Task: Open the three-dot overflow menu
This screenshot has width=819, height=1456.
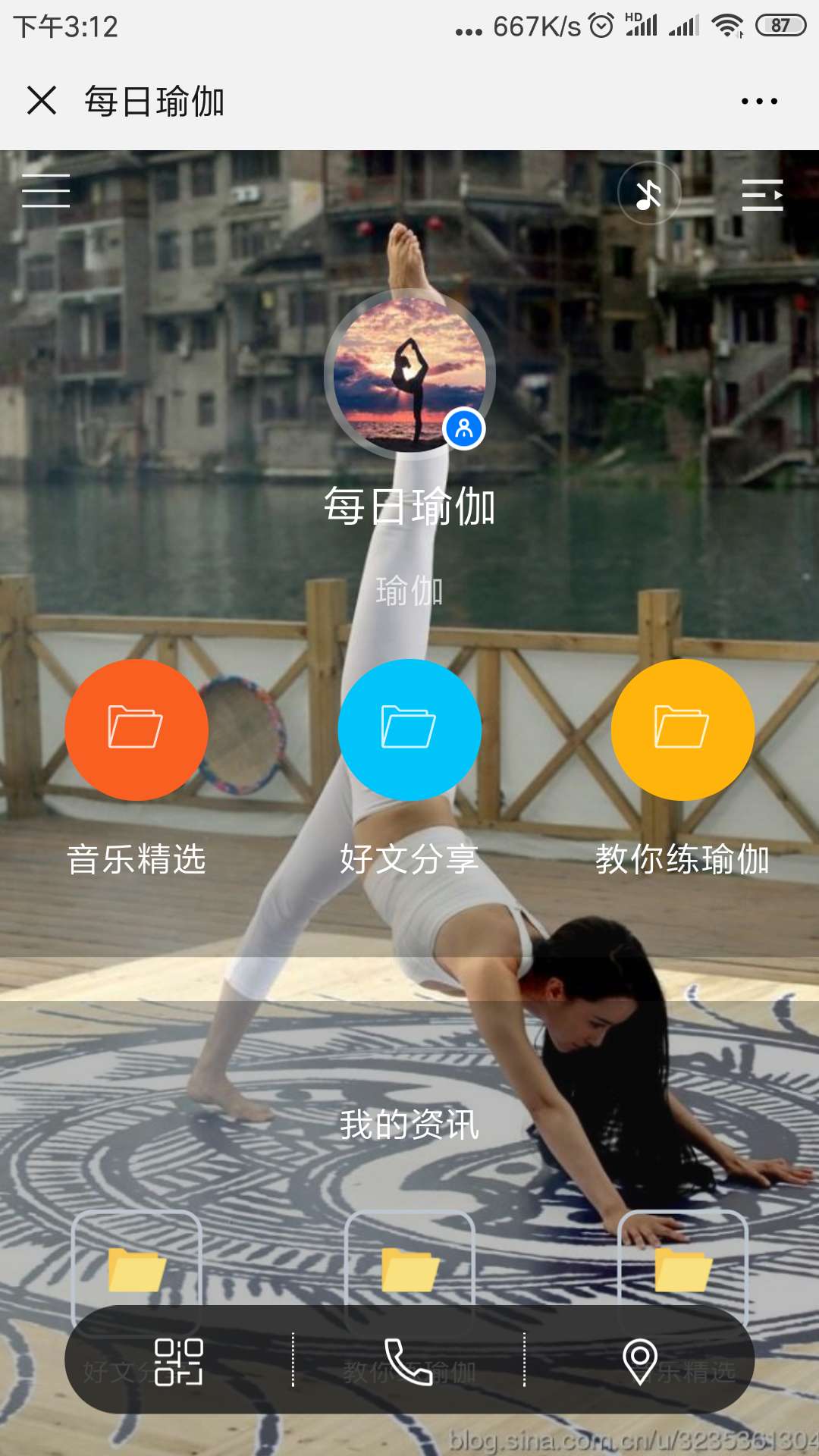Action: (759, 101)
